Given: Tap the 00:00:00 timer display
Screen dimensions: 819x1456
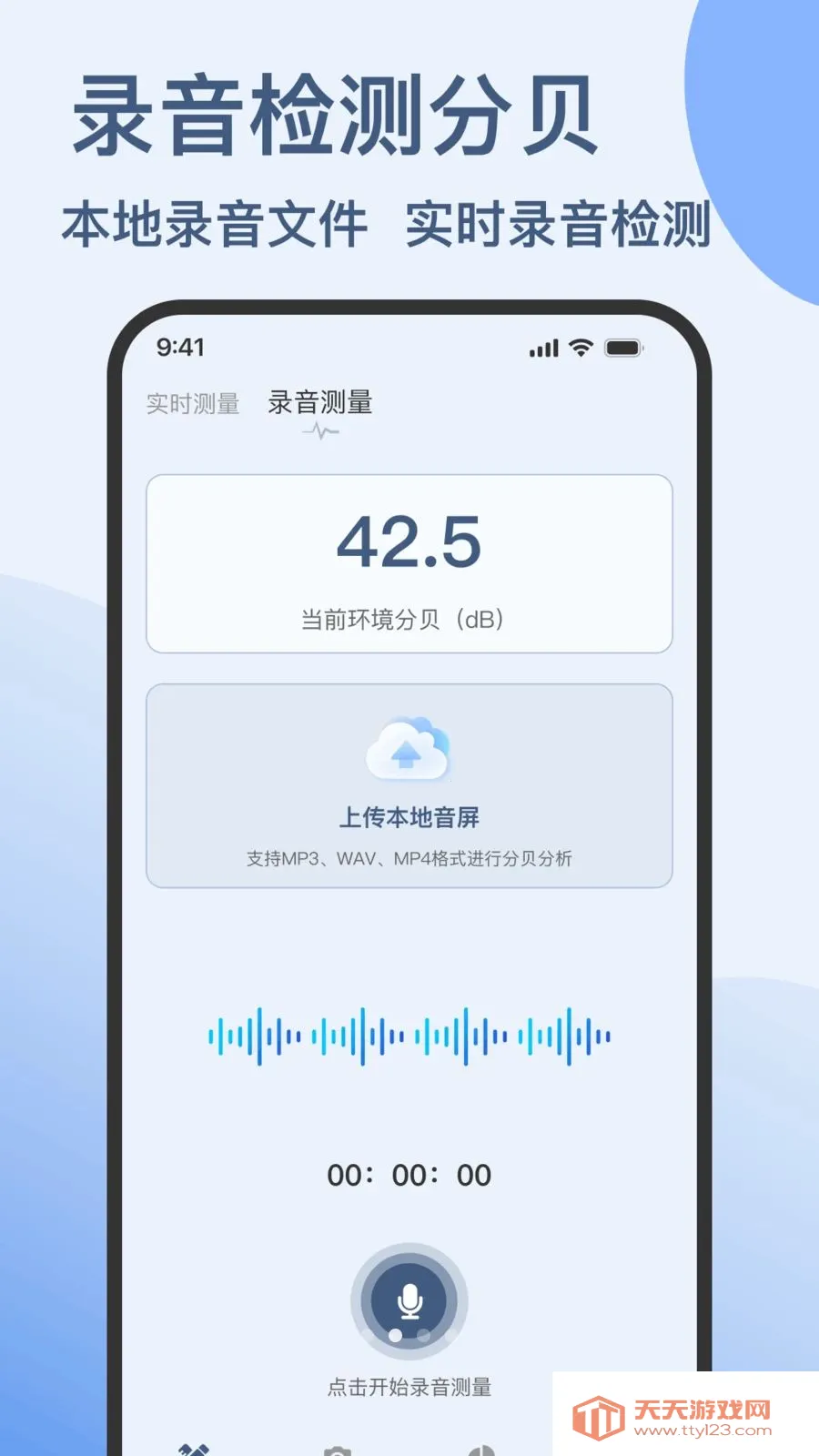Looking at the screenshot, I should coord(409,1174).
